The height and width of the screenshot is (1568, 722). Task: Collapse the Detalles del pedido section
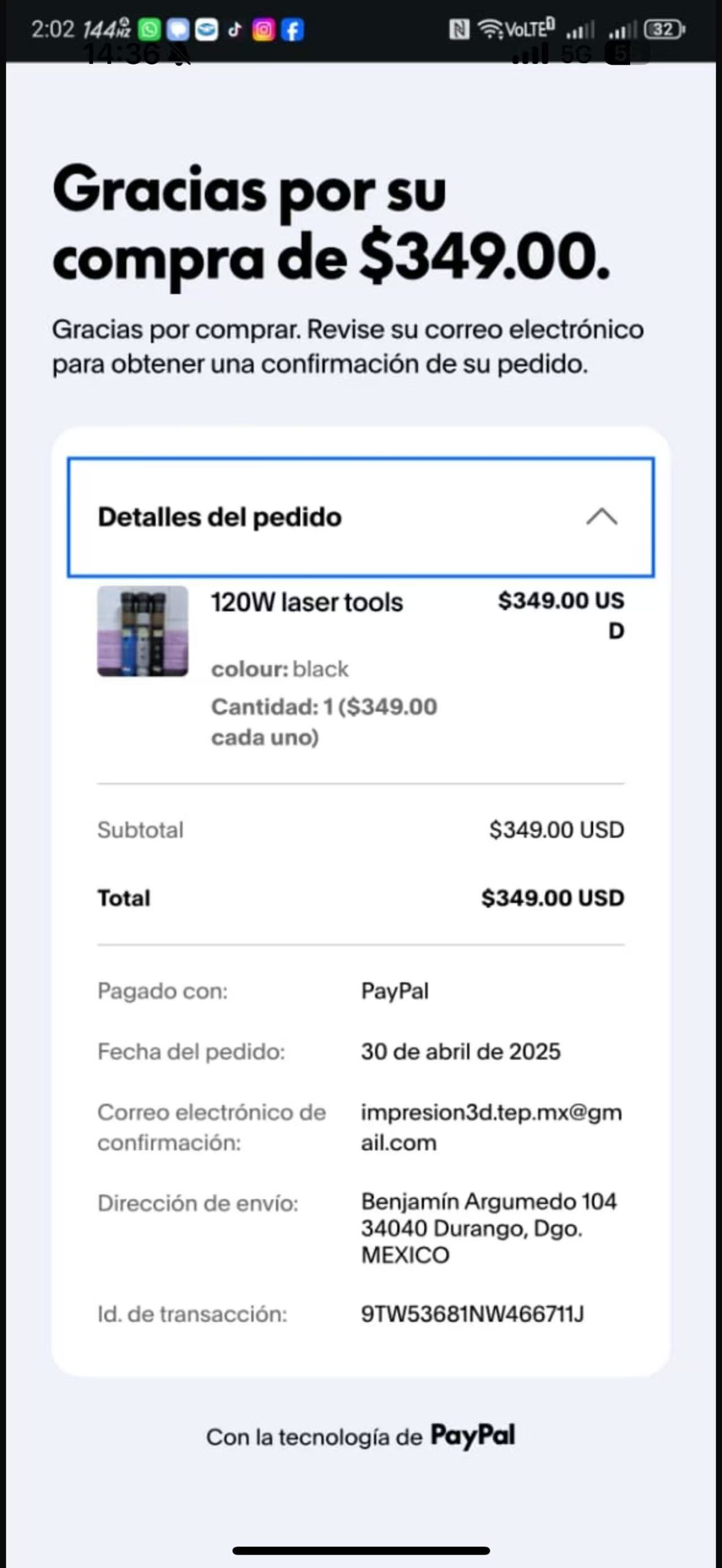pos(601,518)
